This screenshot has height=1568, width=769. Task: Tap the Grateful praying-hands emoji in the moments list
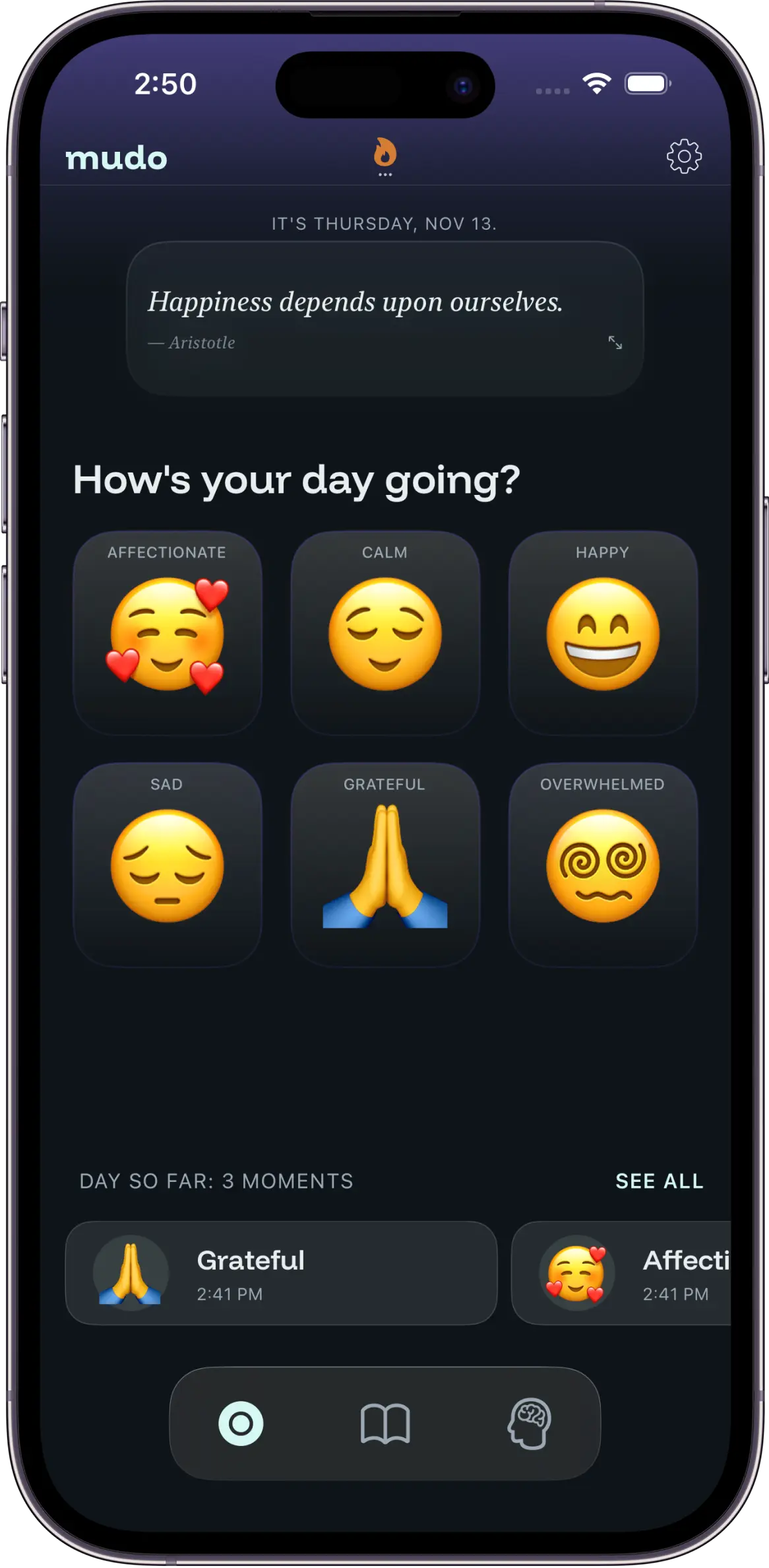coord(129,1274)
